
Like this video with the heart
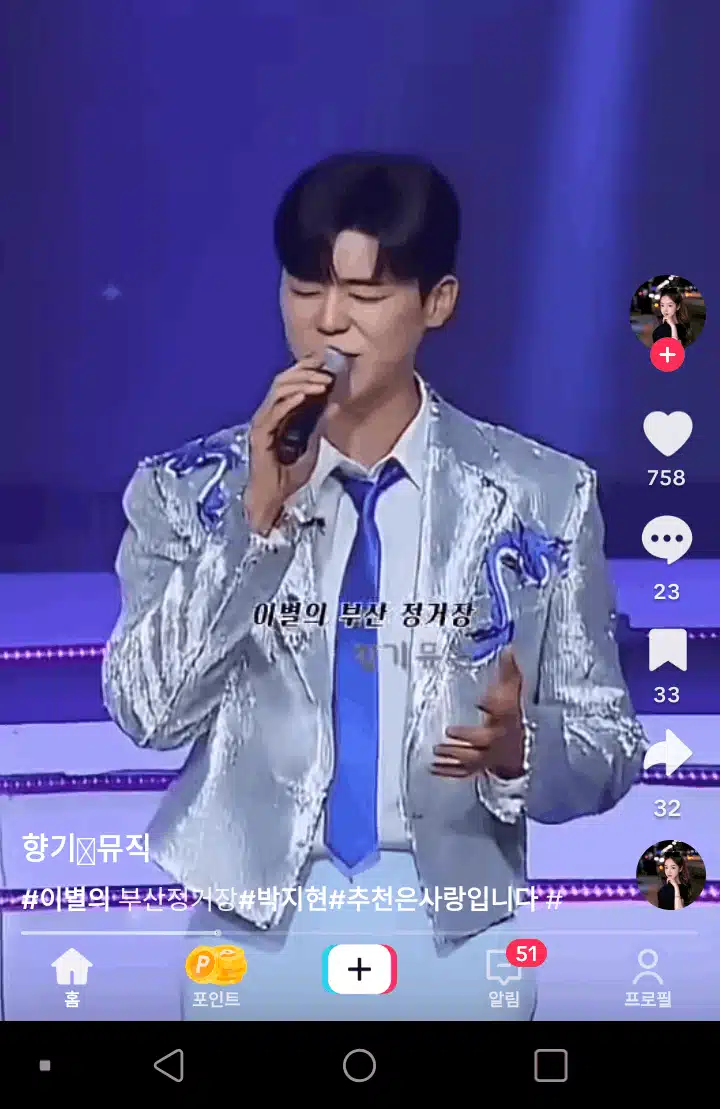pos(667,434)
